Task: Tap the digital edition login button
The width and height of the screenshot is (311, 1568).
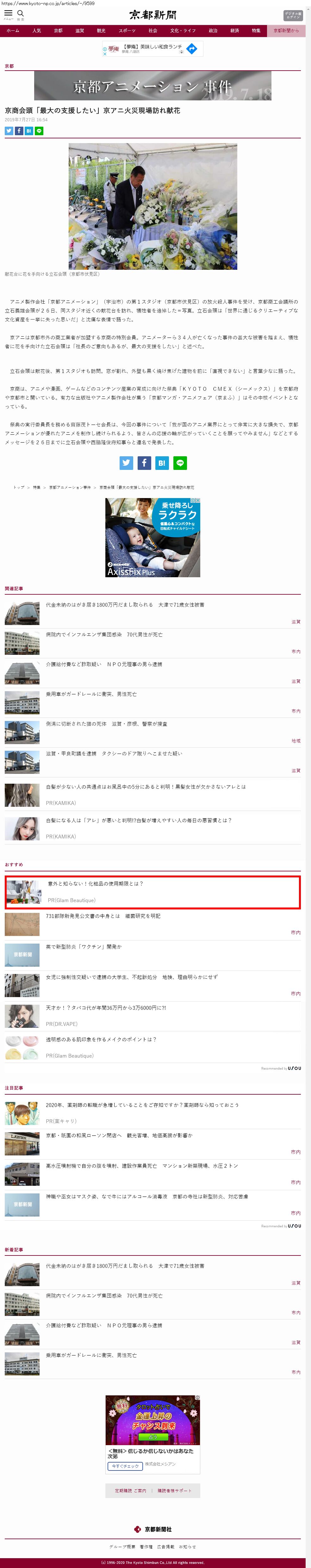Action: click(x=292, y=15)
